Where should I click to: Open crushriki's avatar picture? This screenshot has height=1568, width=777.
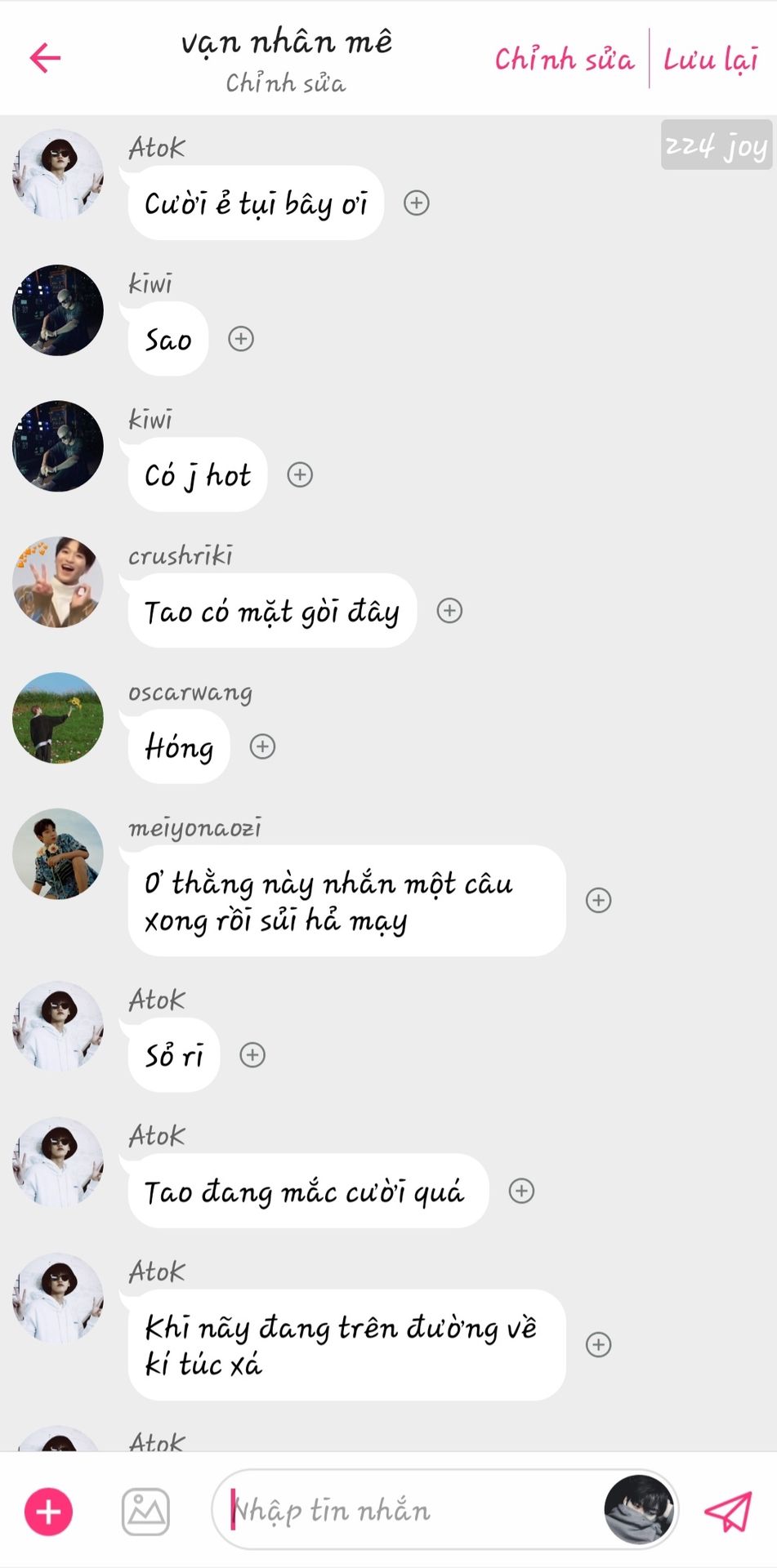click(x=58, y=582)
